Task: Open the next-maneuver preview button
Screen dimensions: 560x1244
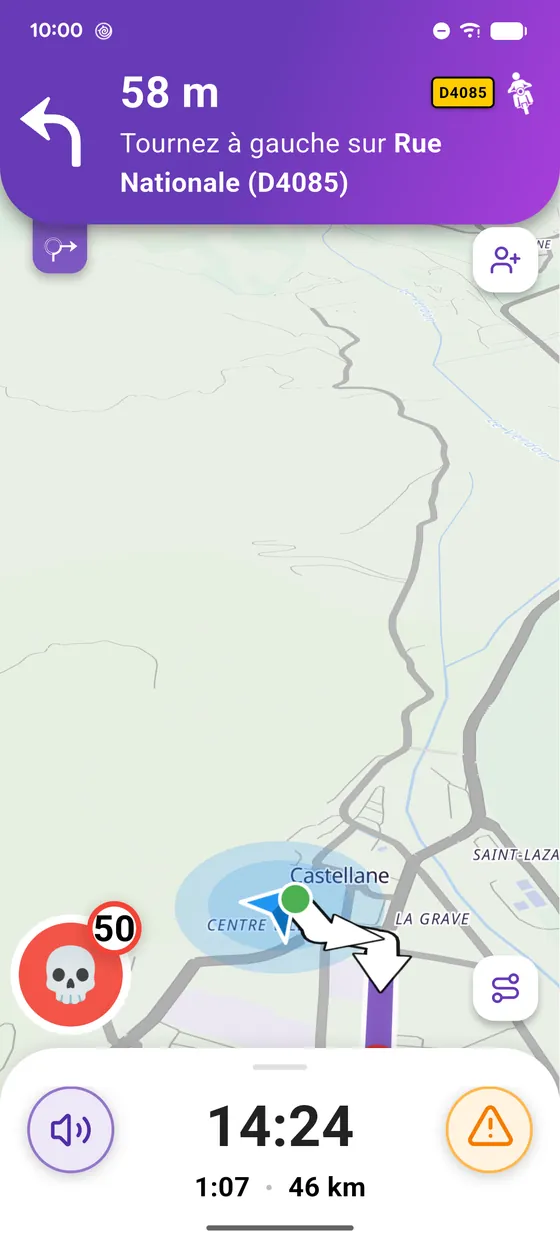Action: (x=60, y=247)
